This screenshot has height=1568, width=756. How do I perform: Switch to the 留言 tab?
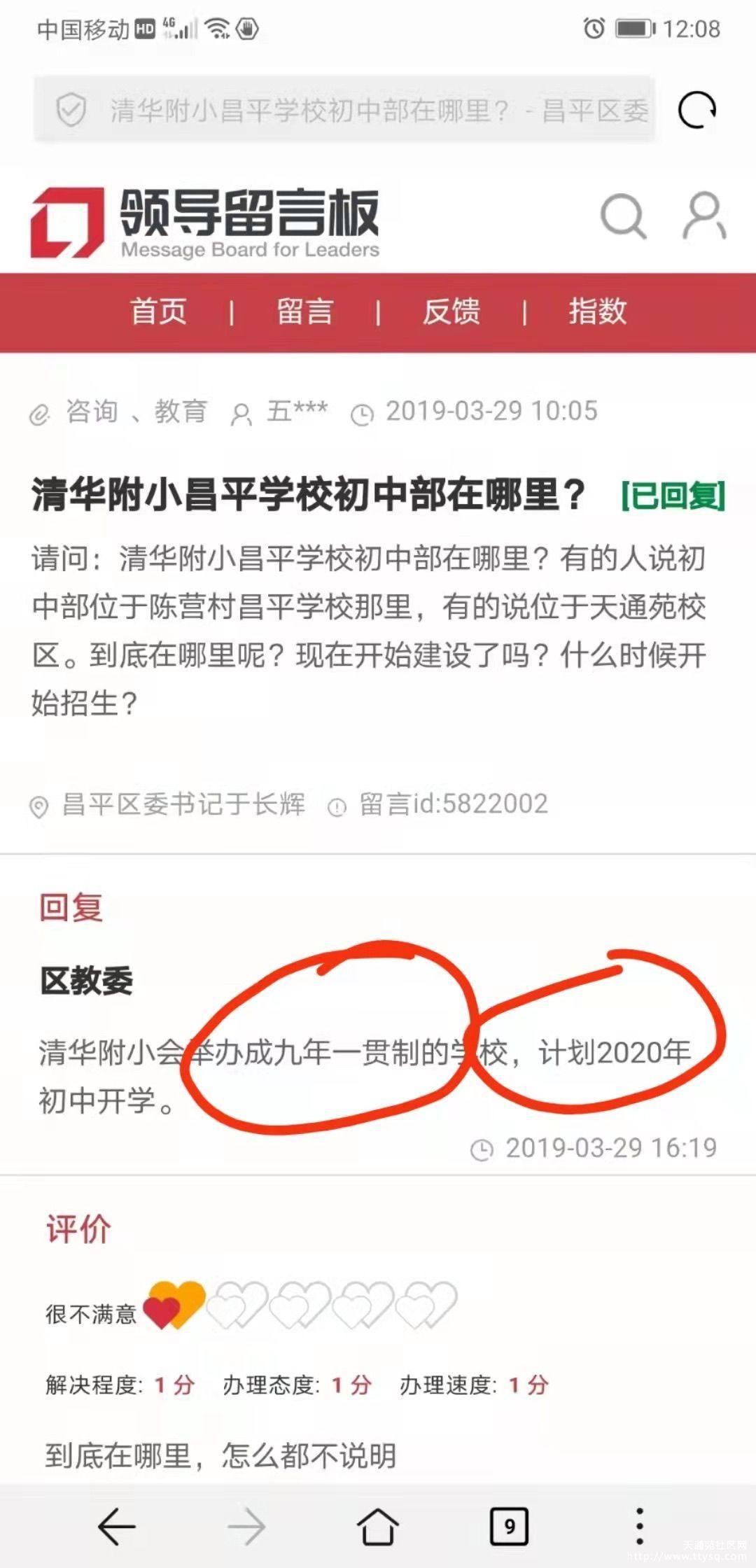304,311
